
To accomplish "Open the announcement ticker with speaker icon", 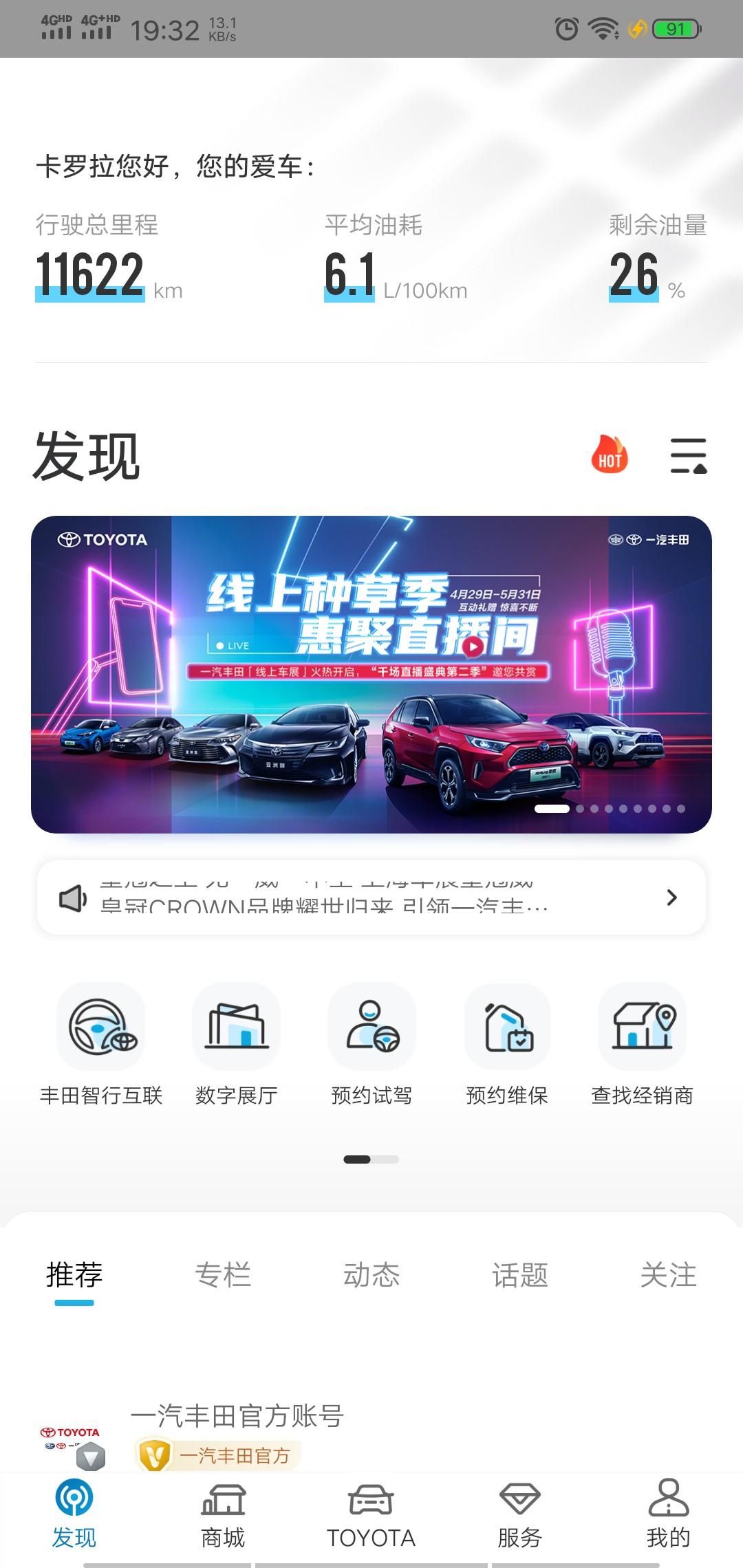I will coord(371,897).
